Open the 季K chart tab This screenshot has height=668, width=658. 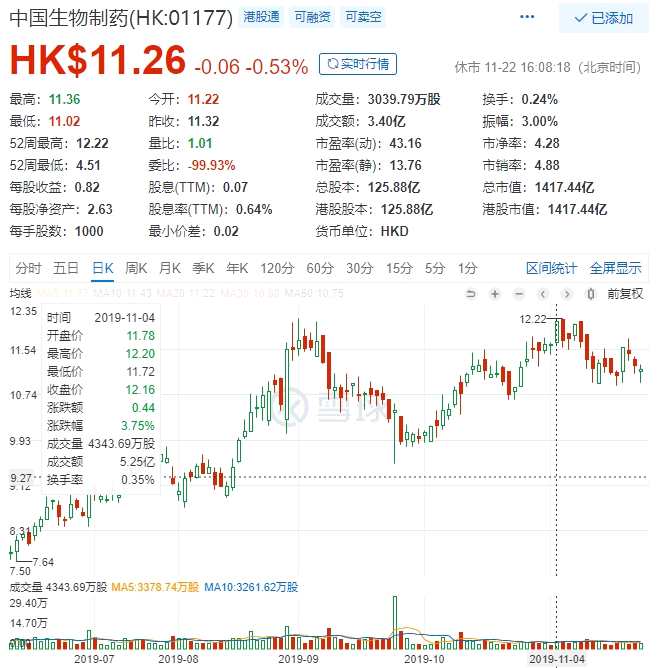[204, 268]
